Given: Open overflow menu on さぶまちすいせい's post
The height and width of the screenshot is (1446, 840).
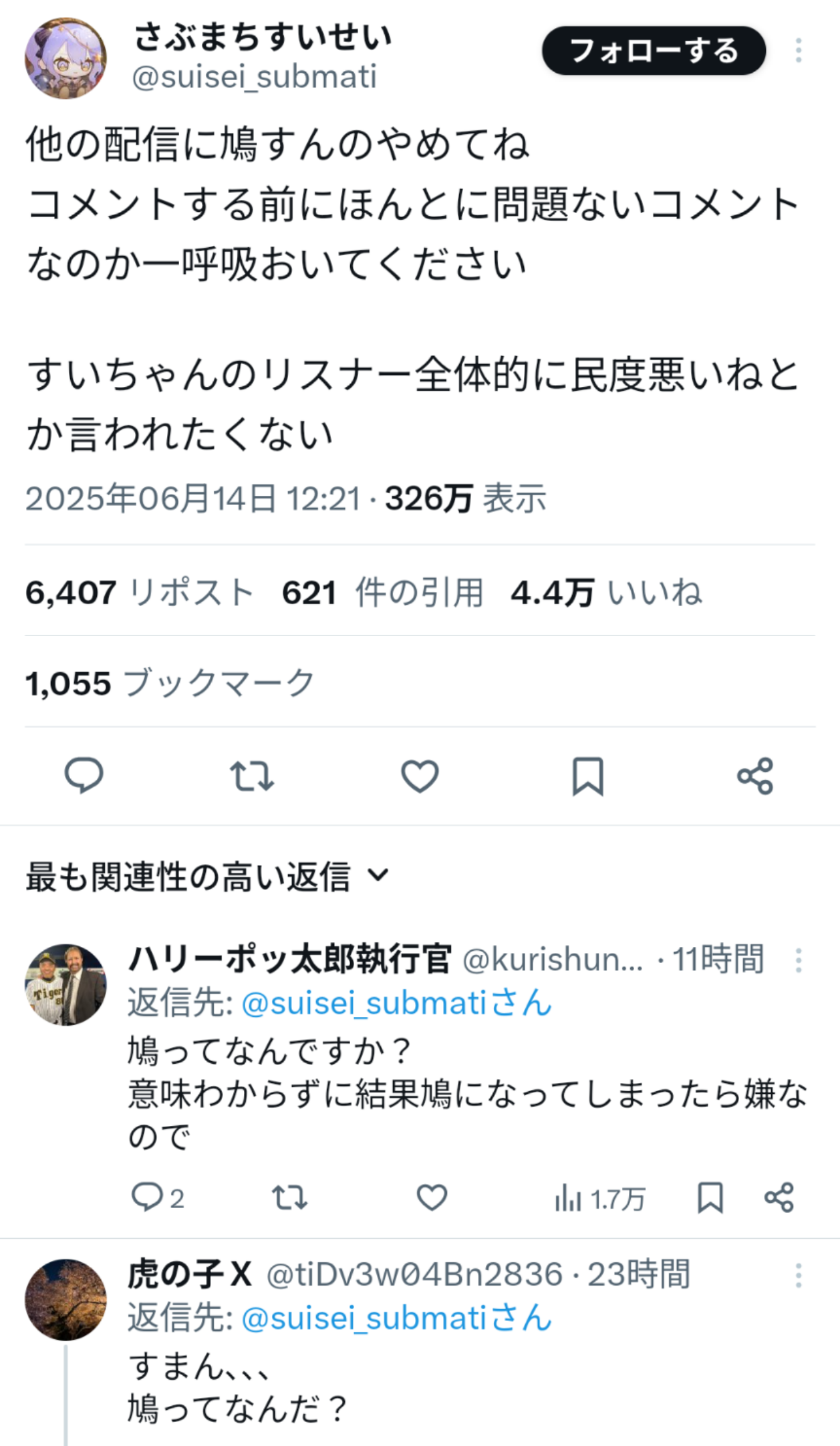Looking at the screenshot, I should 798,51.
